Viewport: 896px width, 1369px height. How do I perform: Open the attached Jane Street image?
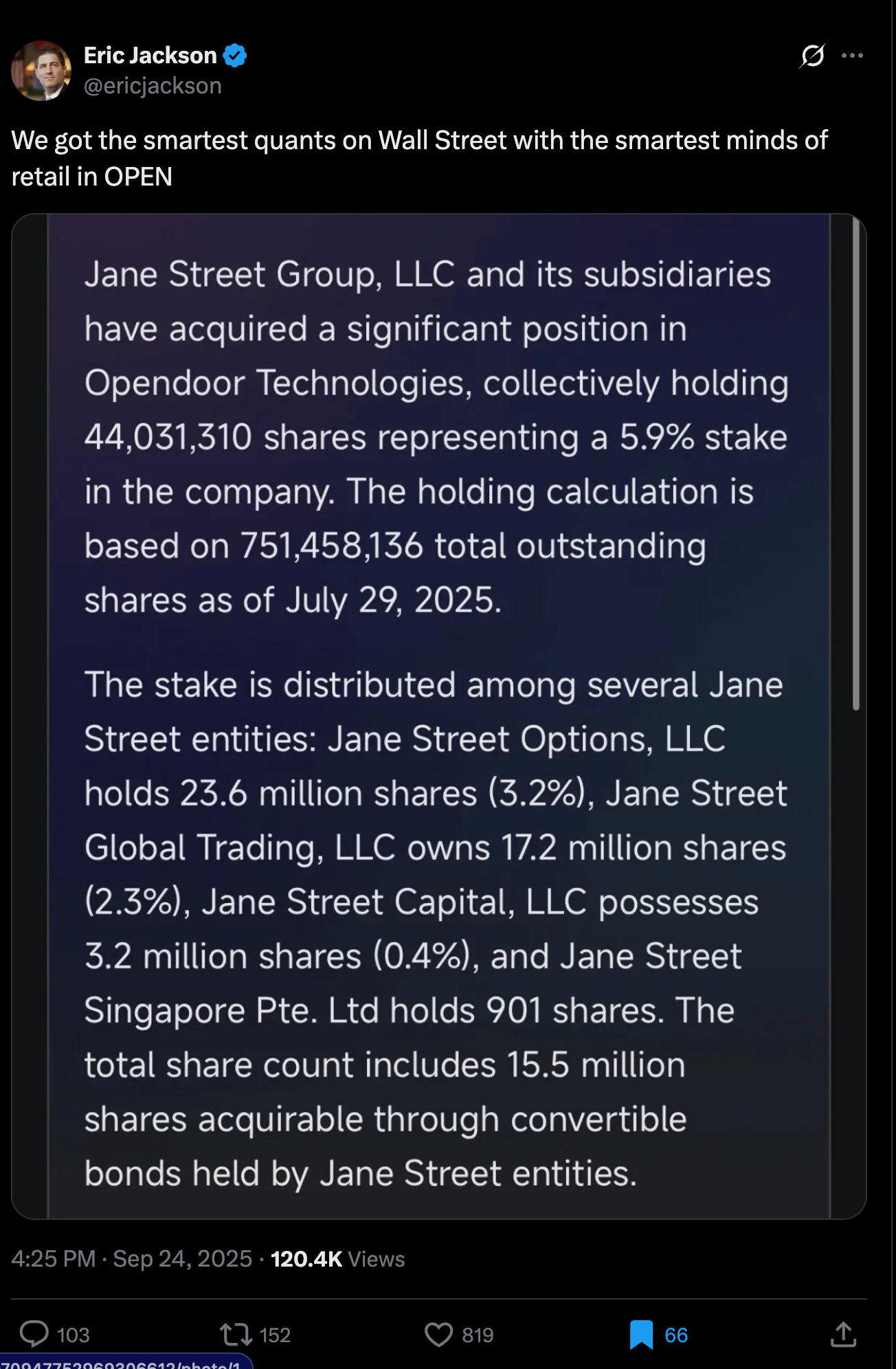point(438,715)
